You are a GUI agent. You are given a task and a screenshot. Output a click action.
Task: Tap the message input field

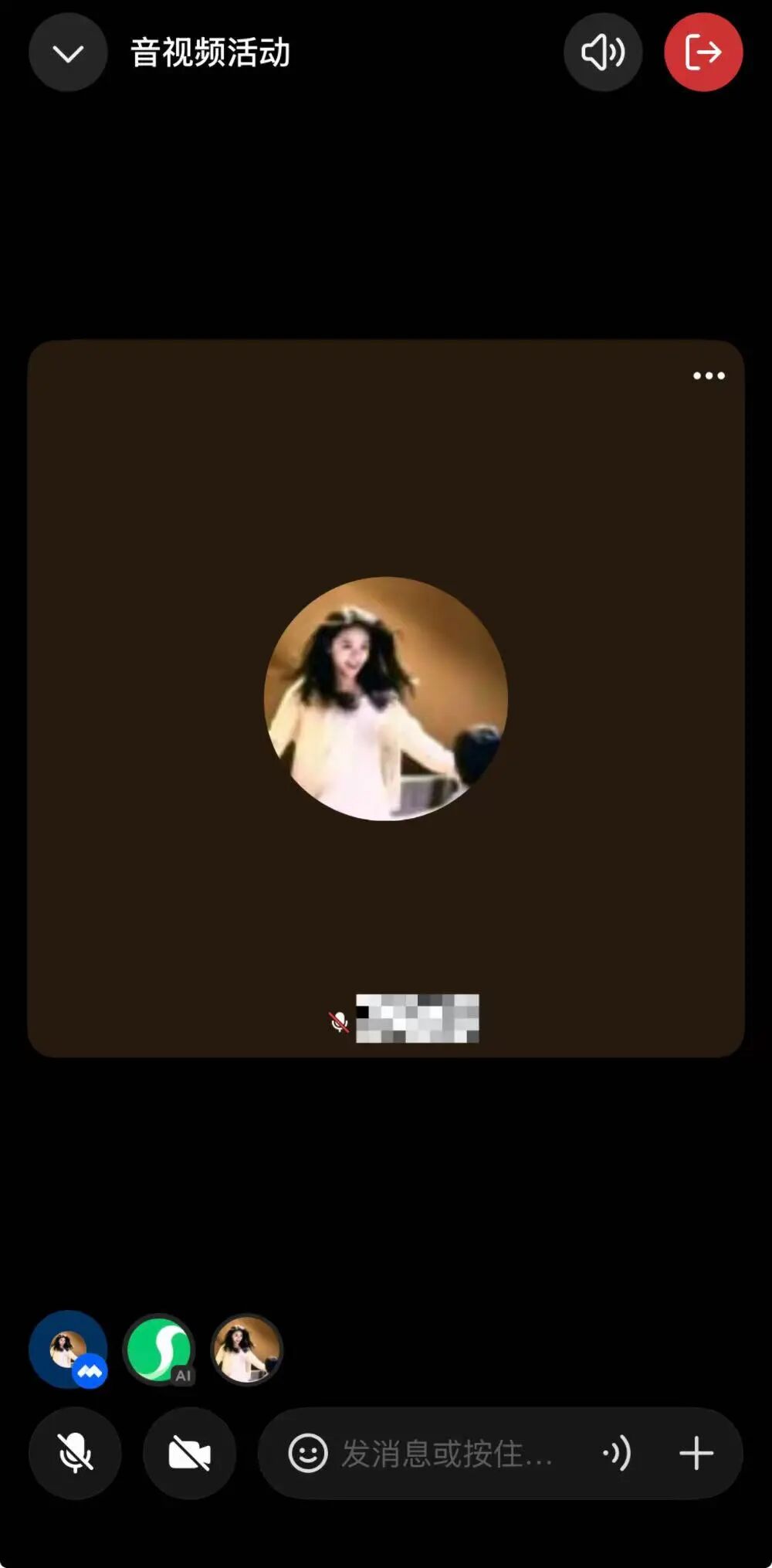click(x=448, y=1454)
